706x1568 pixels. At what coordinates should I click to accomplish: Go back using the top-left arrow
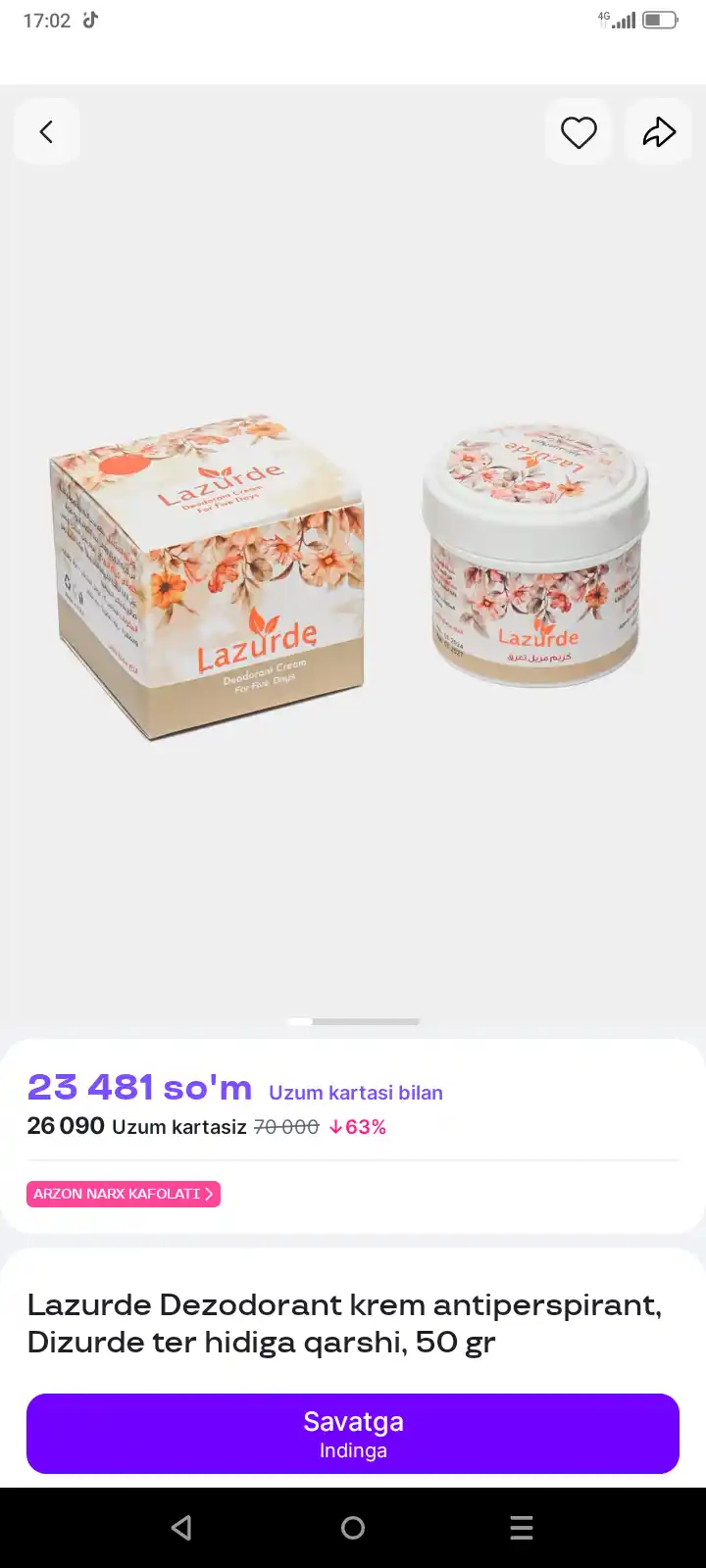click(46, 132)
